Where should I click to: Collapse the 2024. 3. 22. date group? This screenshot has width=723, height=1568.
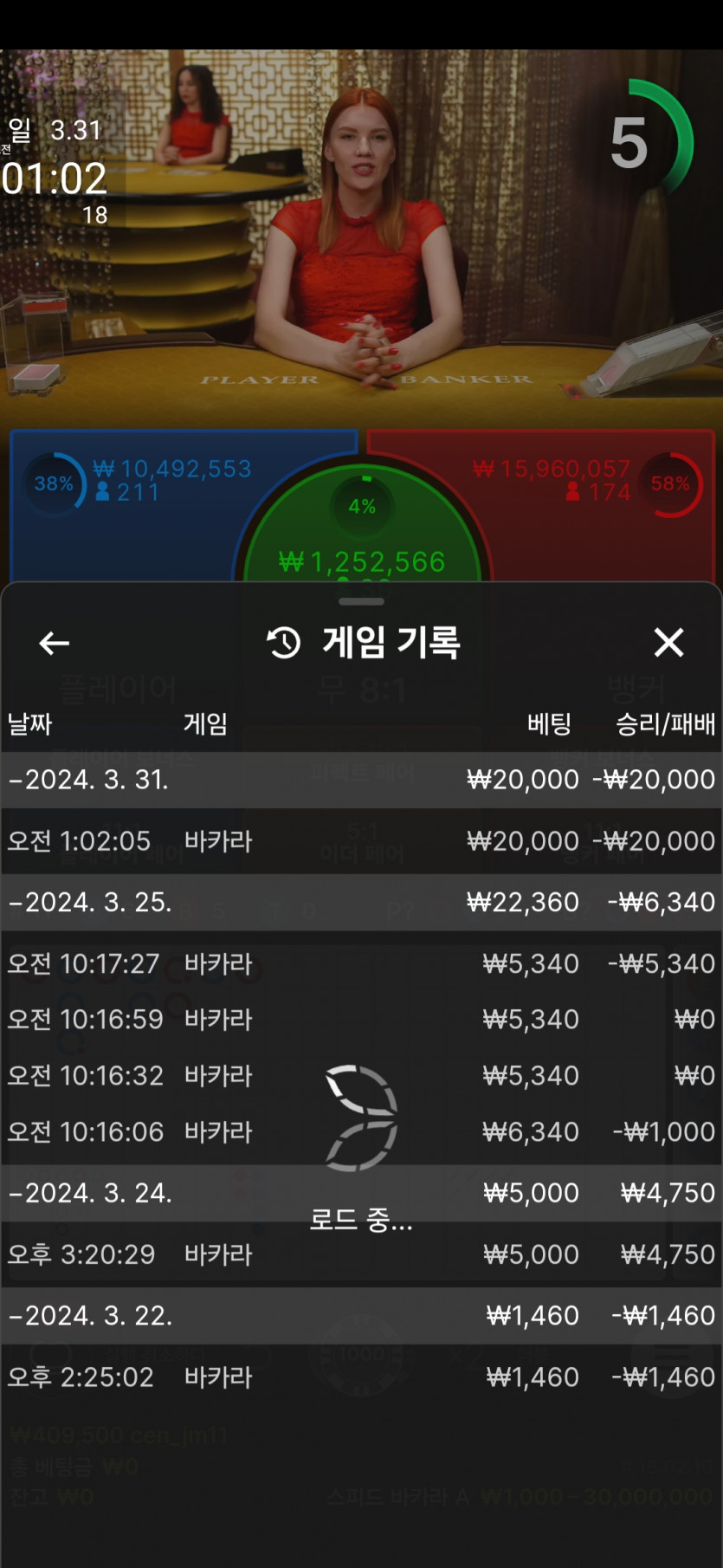pyautogui.click(x=88, y=1316)
